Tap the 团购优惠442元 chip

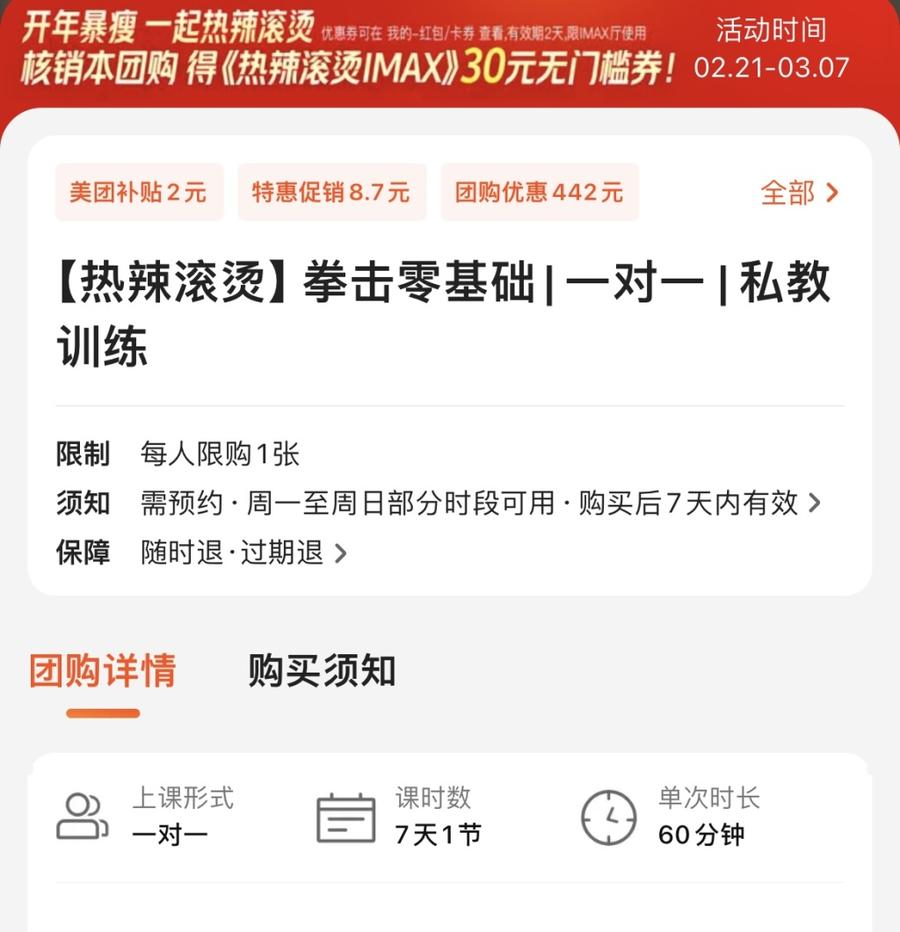(x=539, y=192)
